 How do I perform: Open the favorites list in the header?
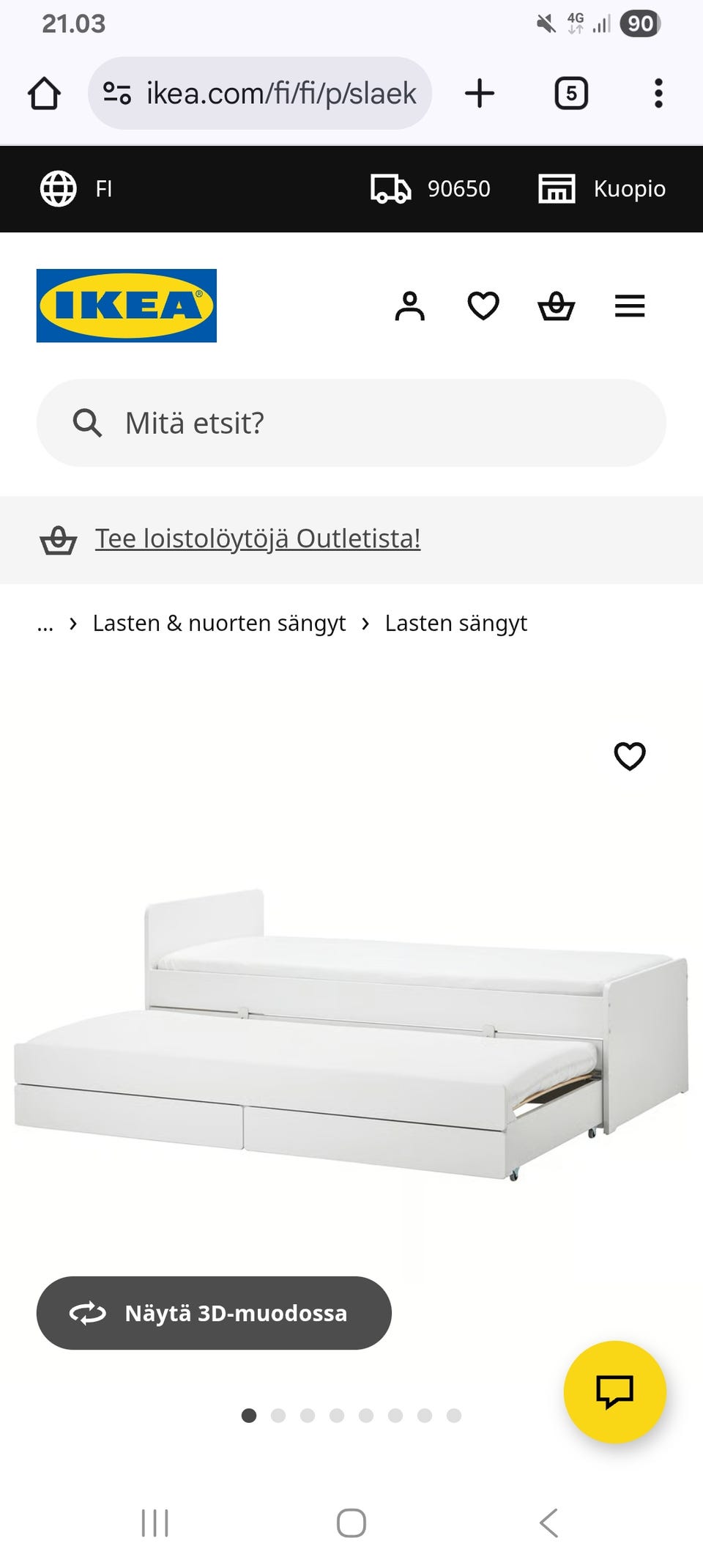(x=483, y=306)
